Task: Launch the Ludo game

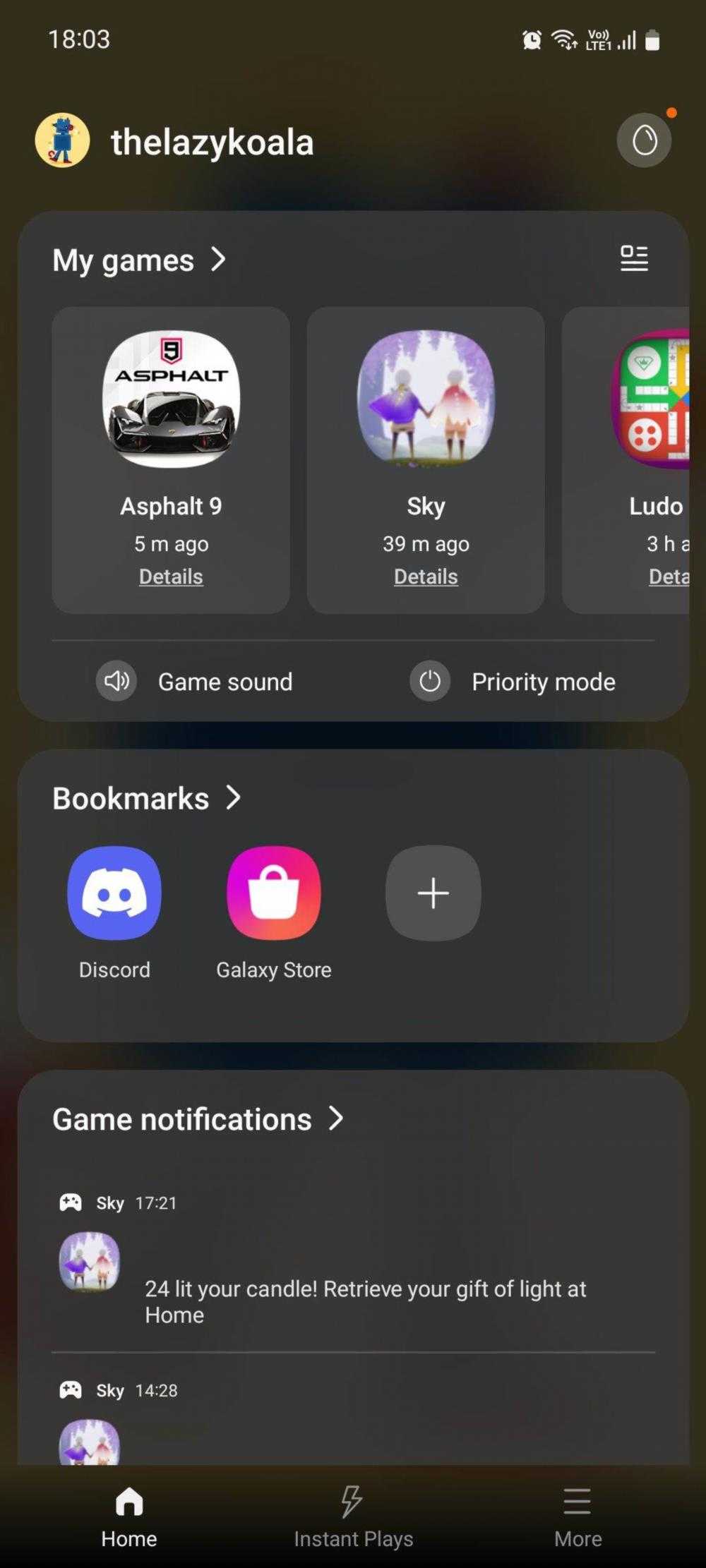Action: [x=651, y=399]
